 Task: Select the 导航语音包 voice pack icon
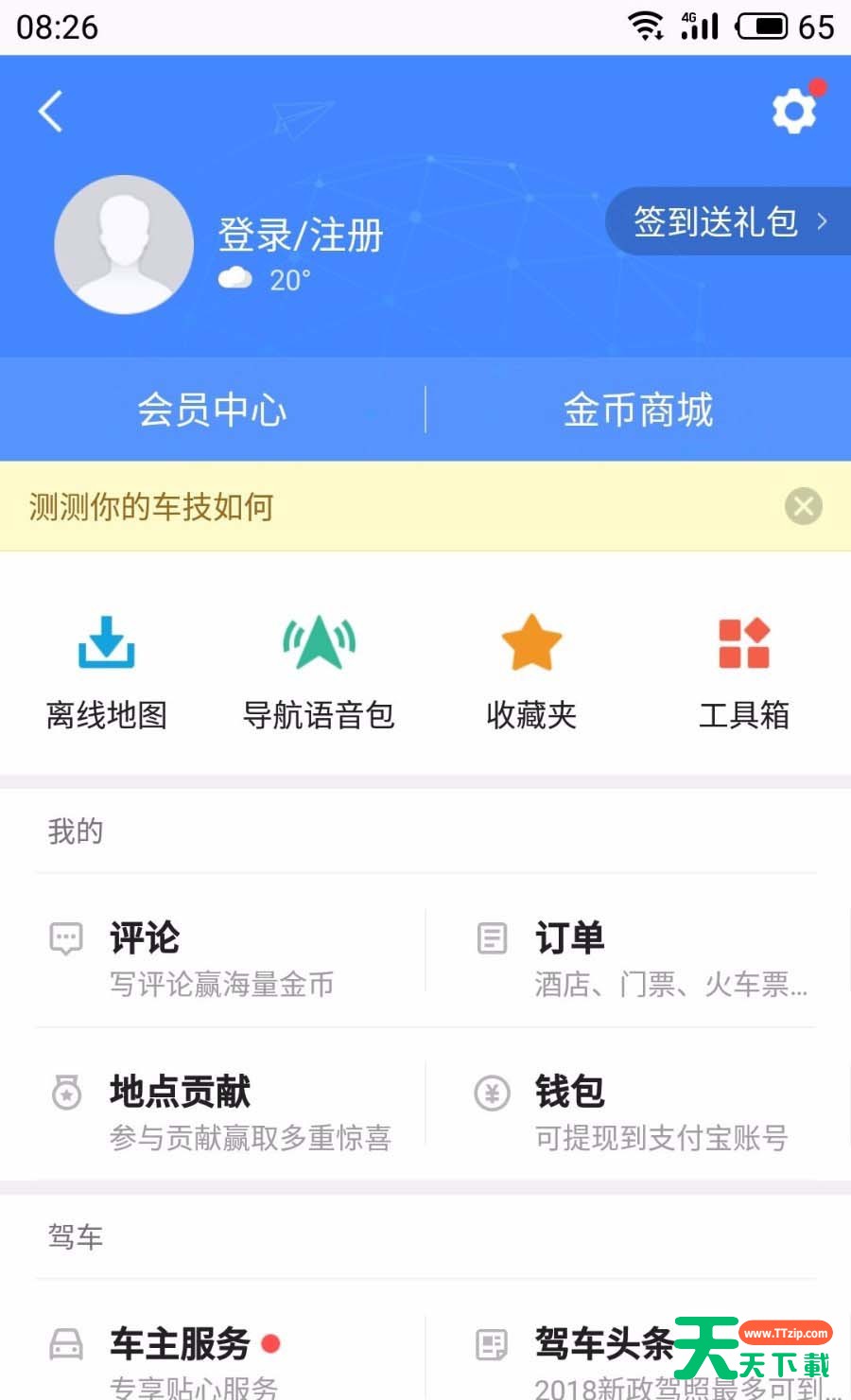pyautogui.click(x=319, y=643)
